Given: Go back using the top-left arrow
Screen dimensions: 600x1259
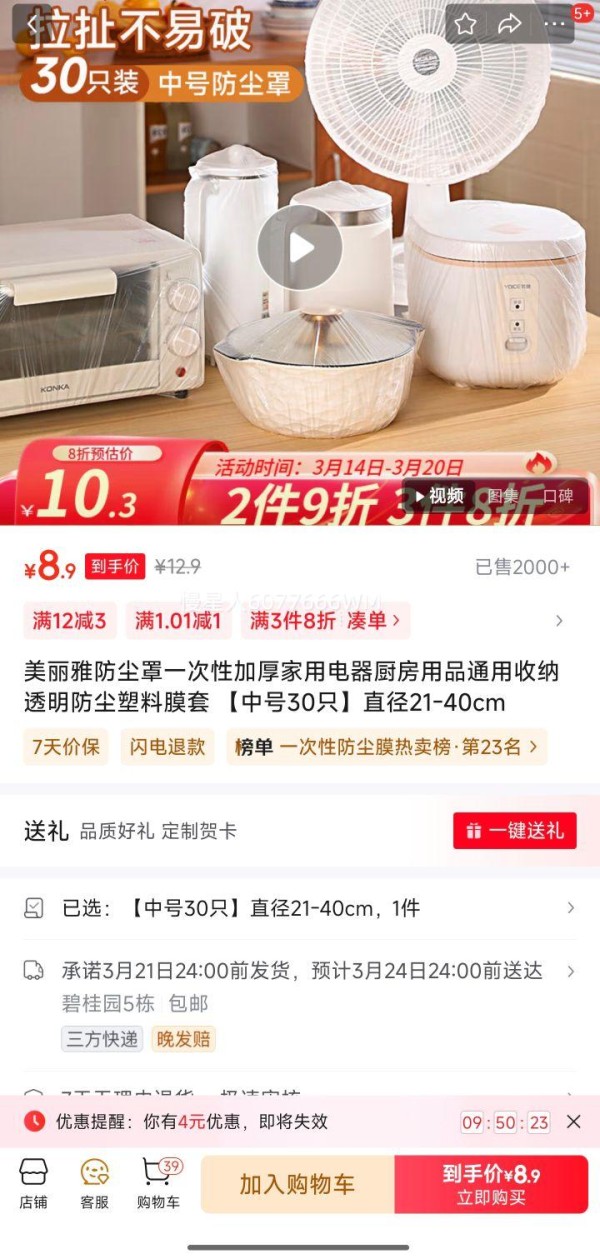Looking at the screenshot, I should click(34, 25).
